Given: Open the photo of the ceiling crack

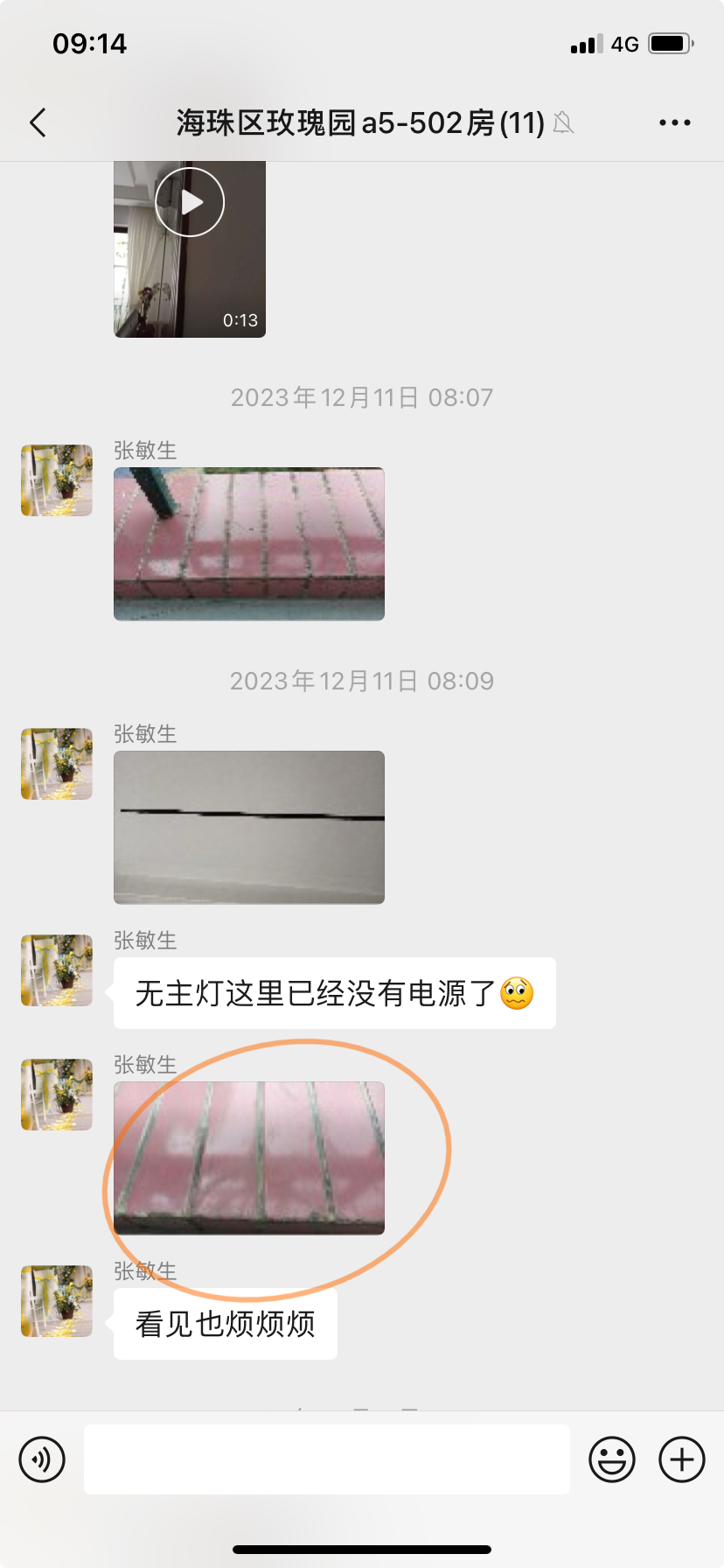Looking at the screenshot, I should tap(249, 827).
